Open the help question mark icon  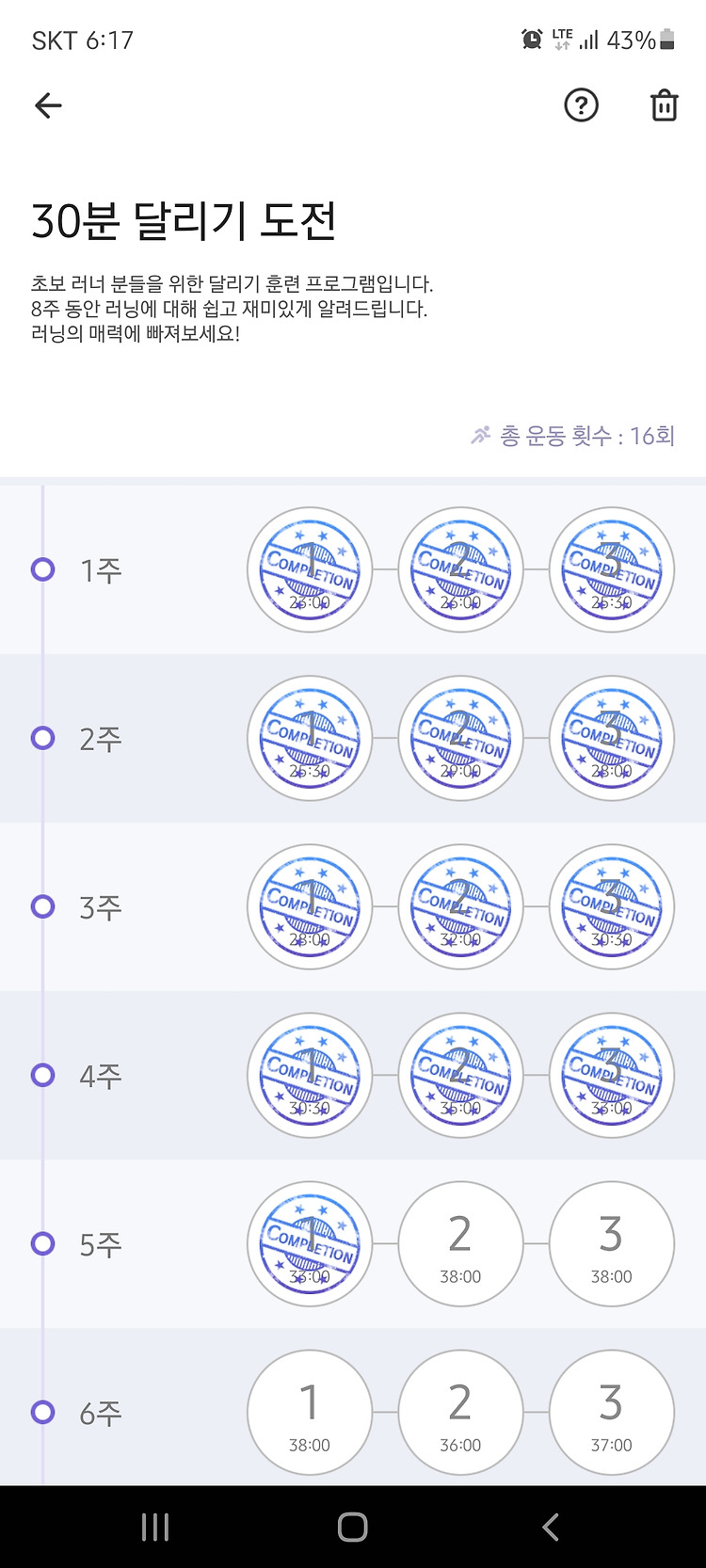(x=581, y=104)
